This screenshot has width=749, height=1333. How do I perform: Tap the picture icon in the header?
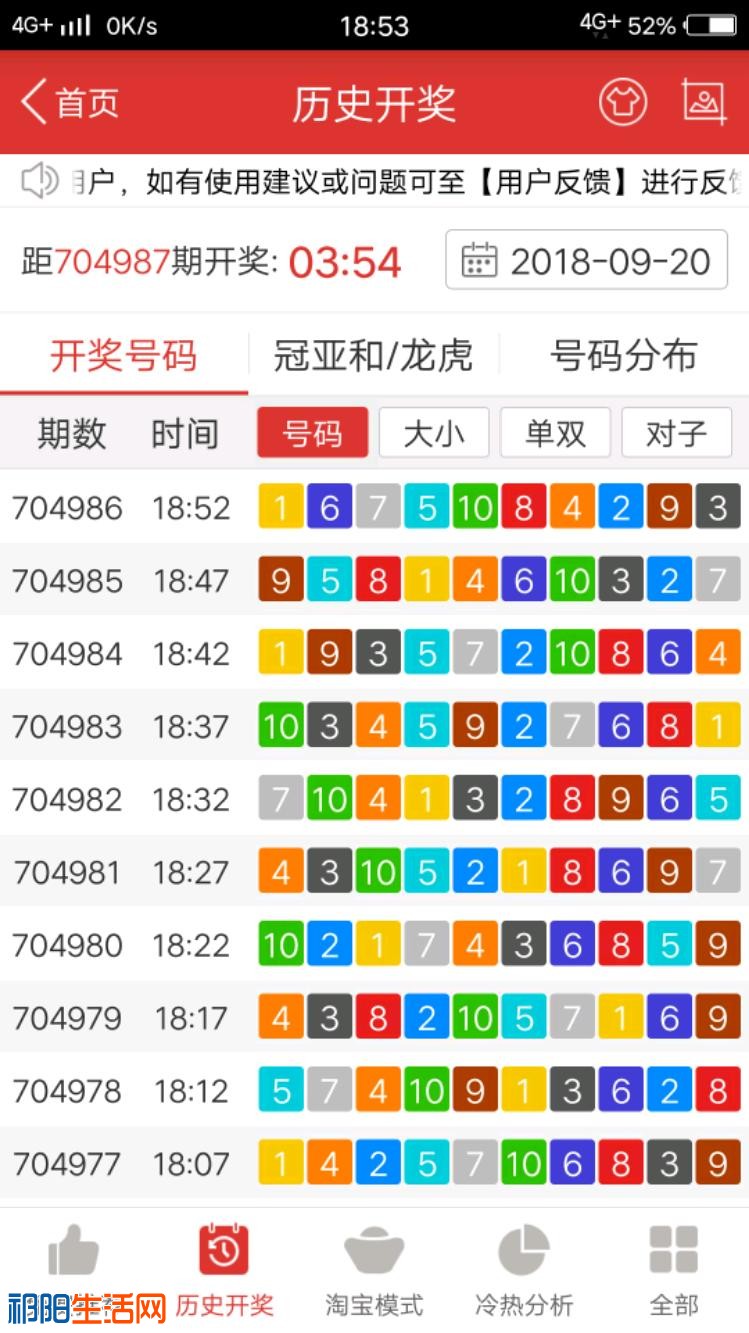coord(703,102)
